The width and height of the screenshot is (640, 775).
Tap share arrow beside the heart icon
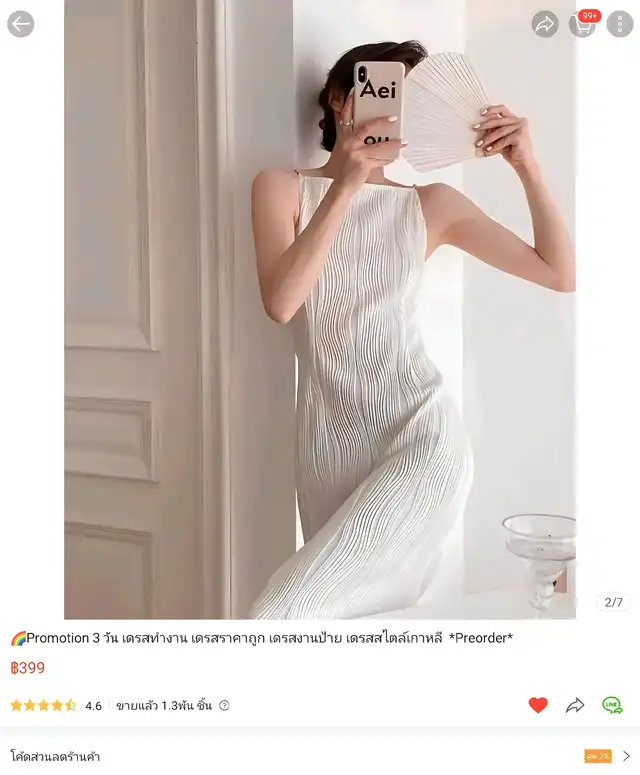pos(575,705)
